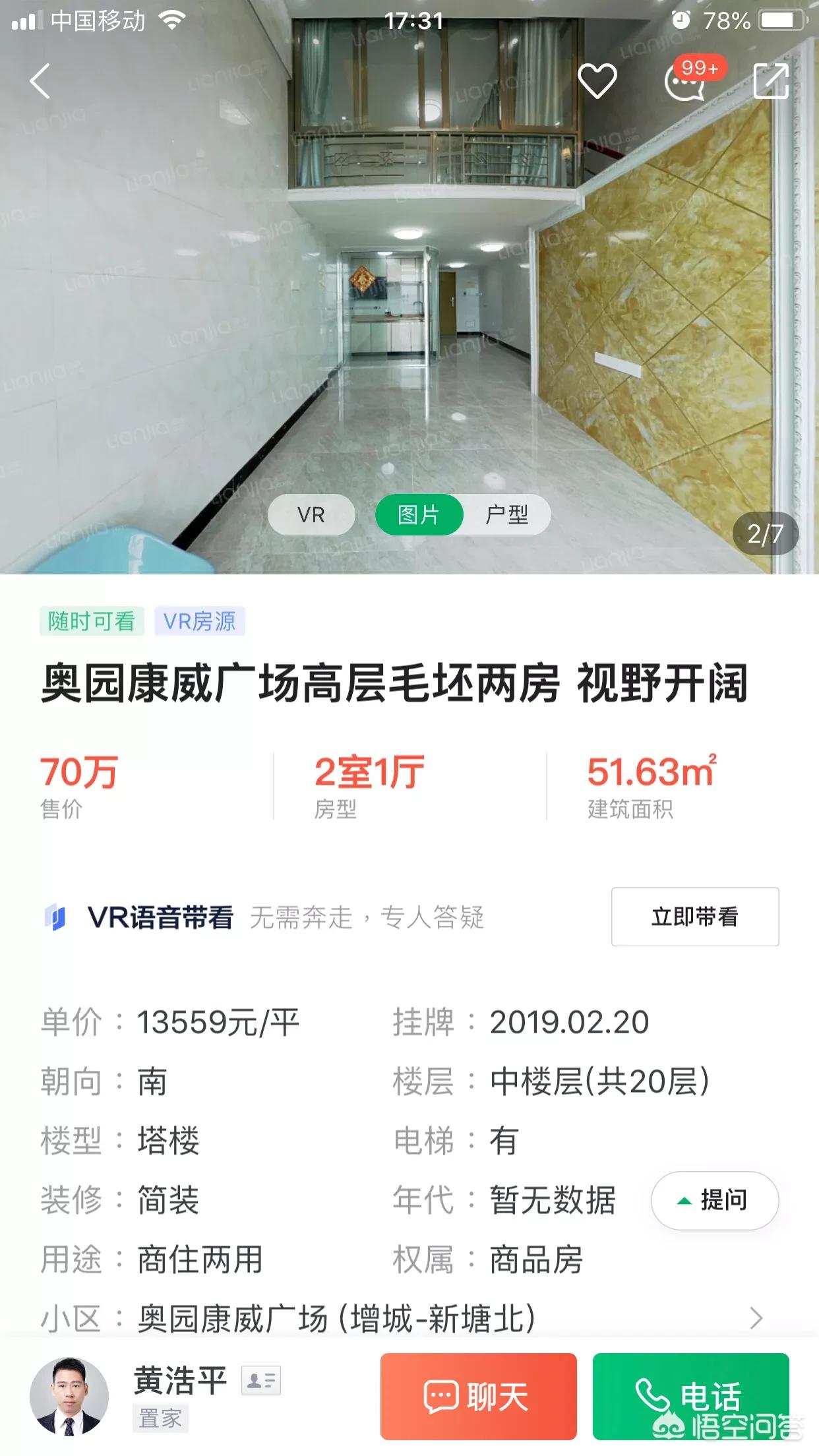
Task: Favorite this listing with the heart icon
Action: [597, 80]
